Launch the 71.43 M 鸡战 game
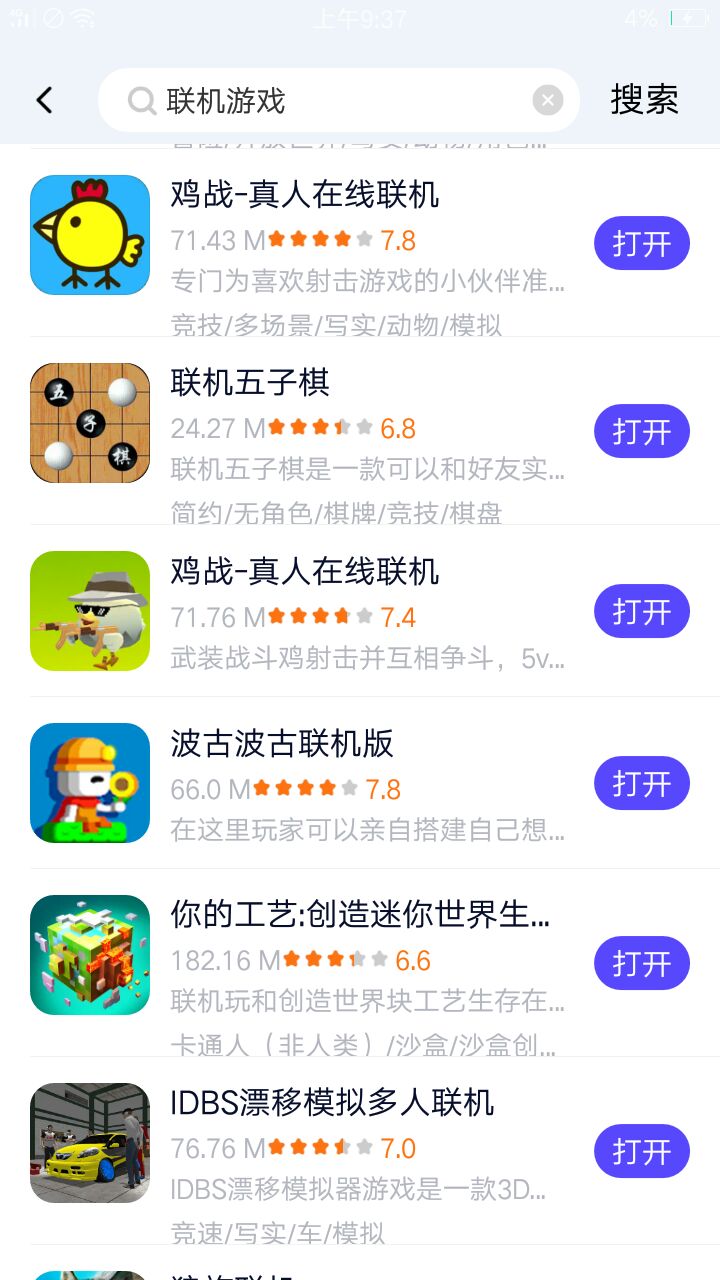The image size is (720, 1280). [641, 244]
